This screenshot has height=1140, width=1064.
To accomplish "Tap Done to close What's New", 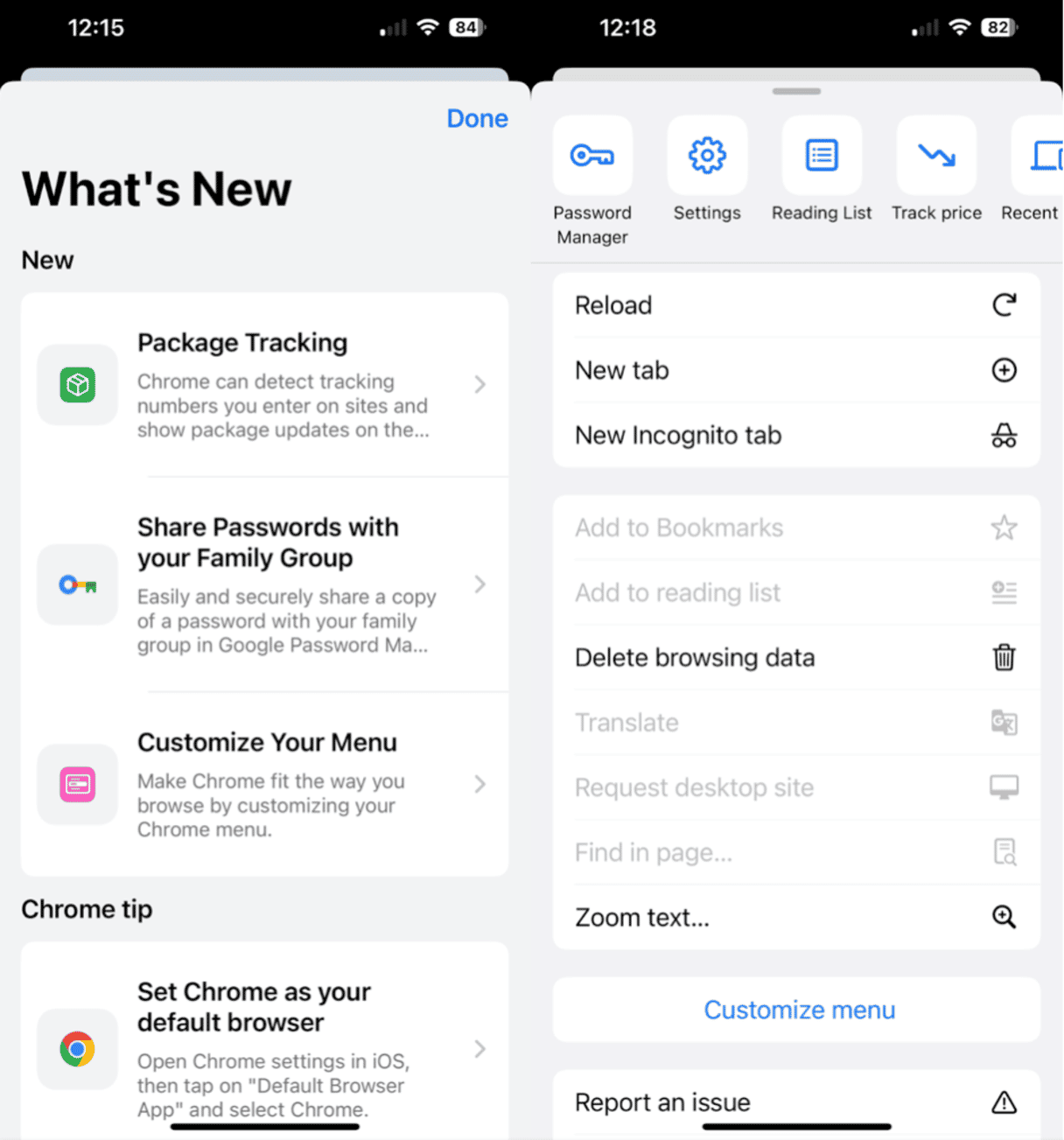I will pos(477,118).
